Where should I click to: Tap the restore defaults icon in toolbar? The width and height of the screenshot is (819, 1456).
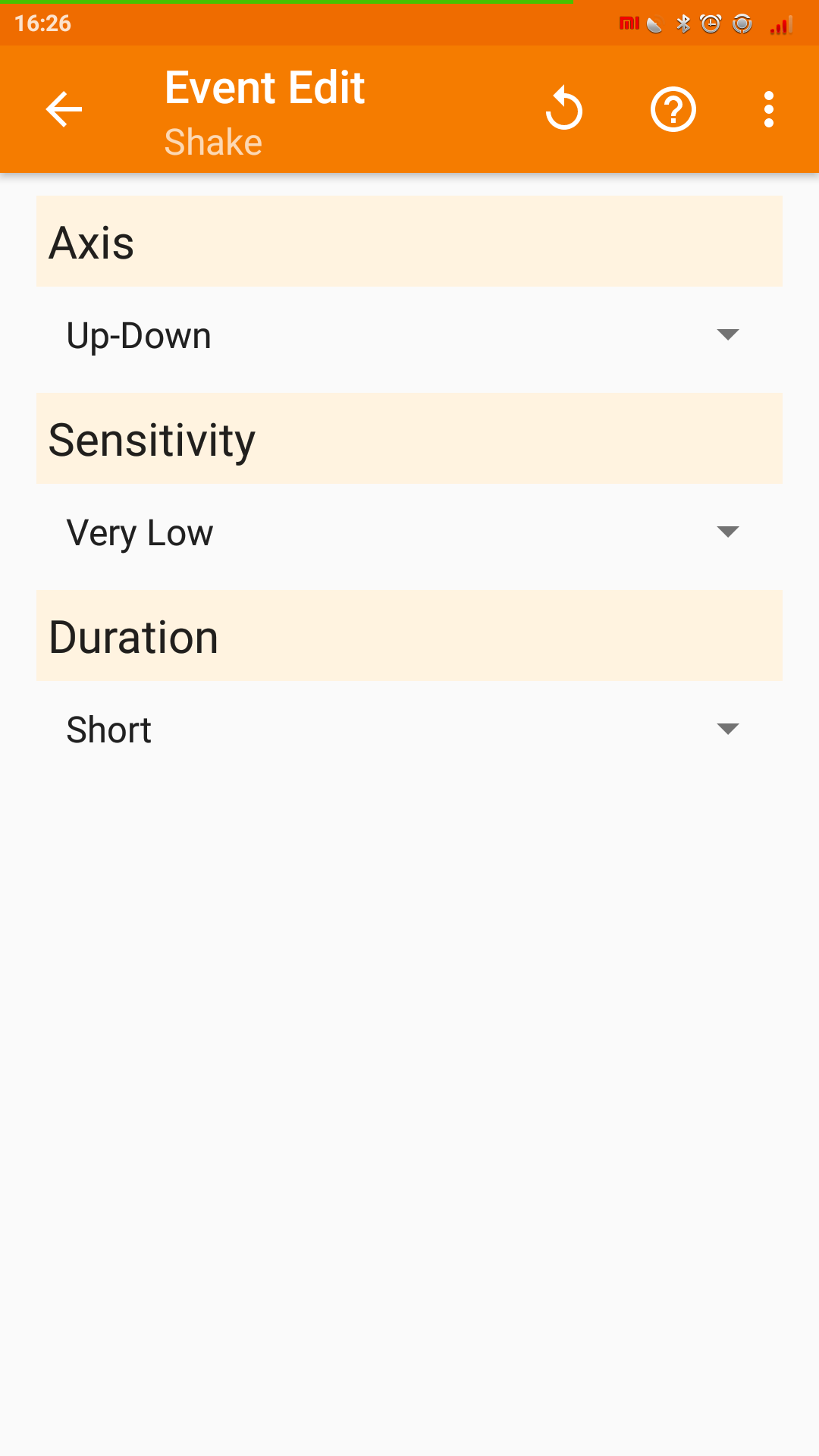point(564,108)
